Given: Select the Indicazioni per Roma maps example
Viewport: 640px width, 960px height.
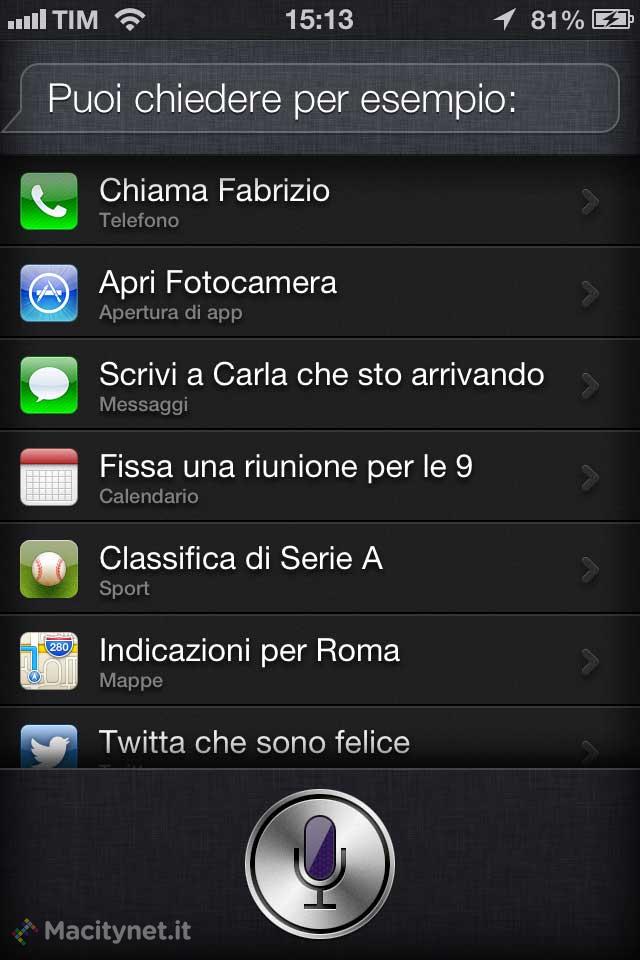Looking at the screenshot, I should click(320, 661).
